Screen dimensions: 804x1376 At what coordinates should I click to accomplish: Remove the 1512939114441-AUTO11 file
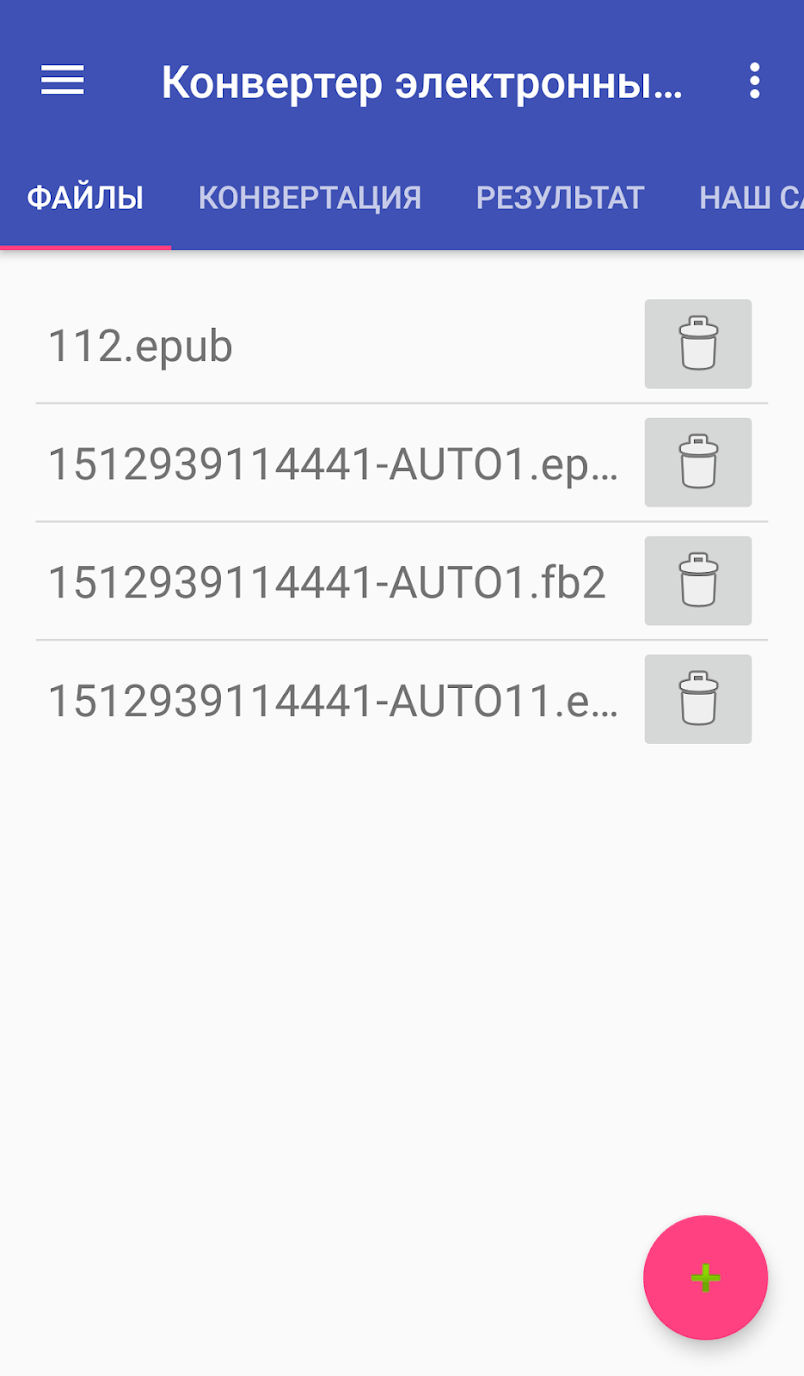pos(697,699)
